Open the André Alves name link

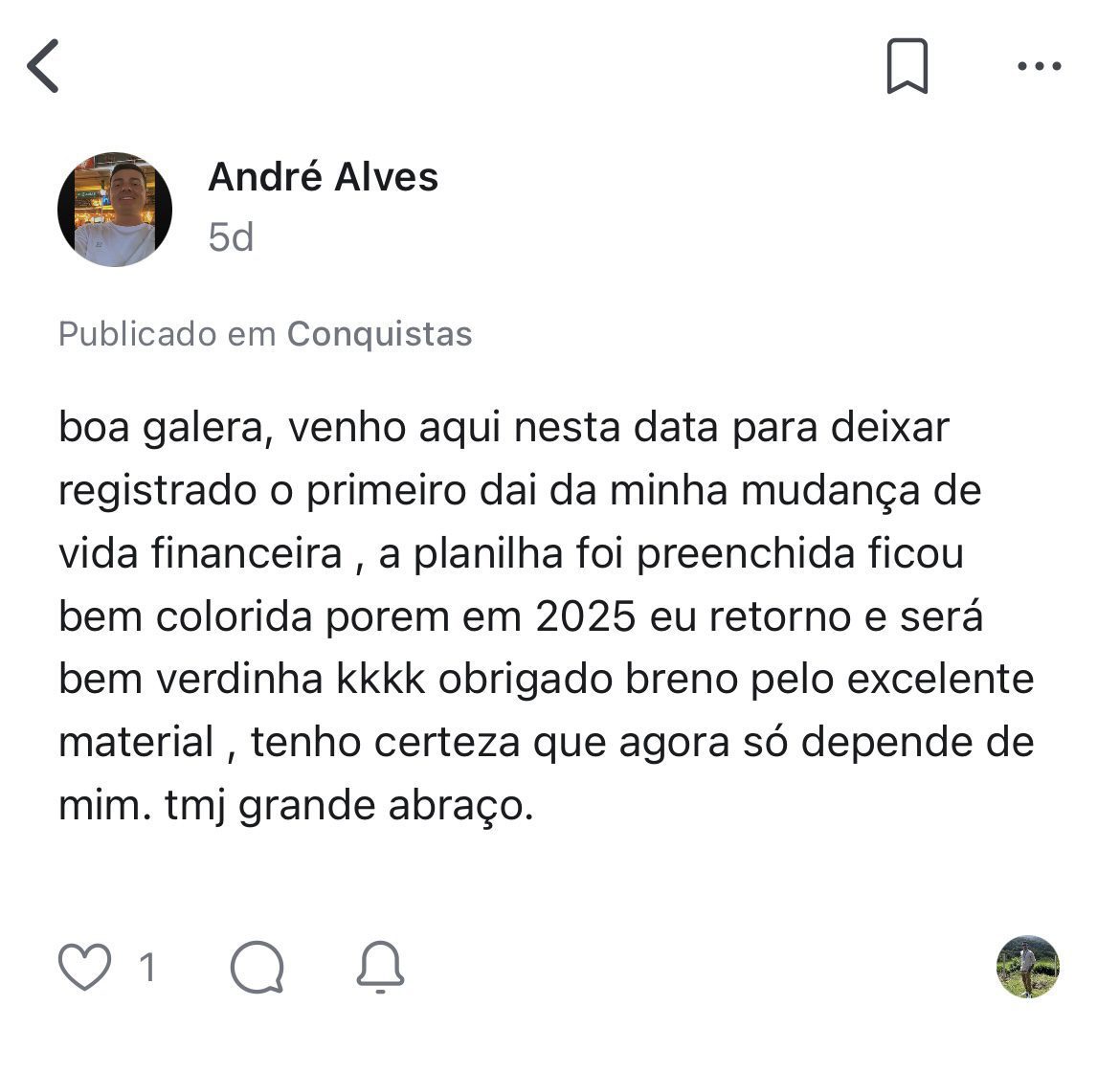323,177
